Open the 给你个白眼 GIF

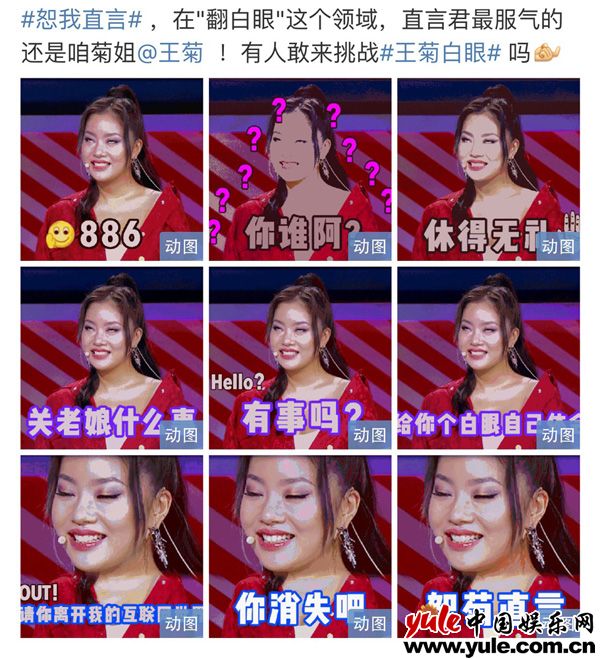[488, 357]
